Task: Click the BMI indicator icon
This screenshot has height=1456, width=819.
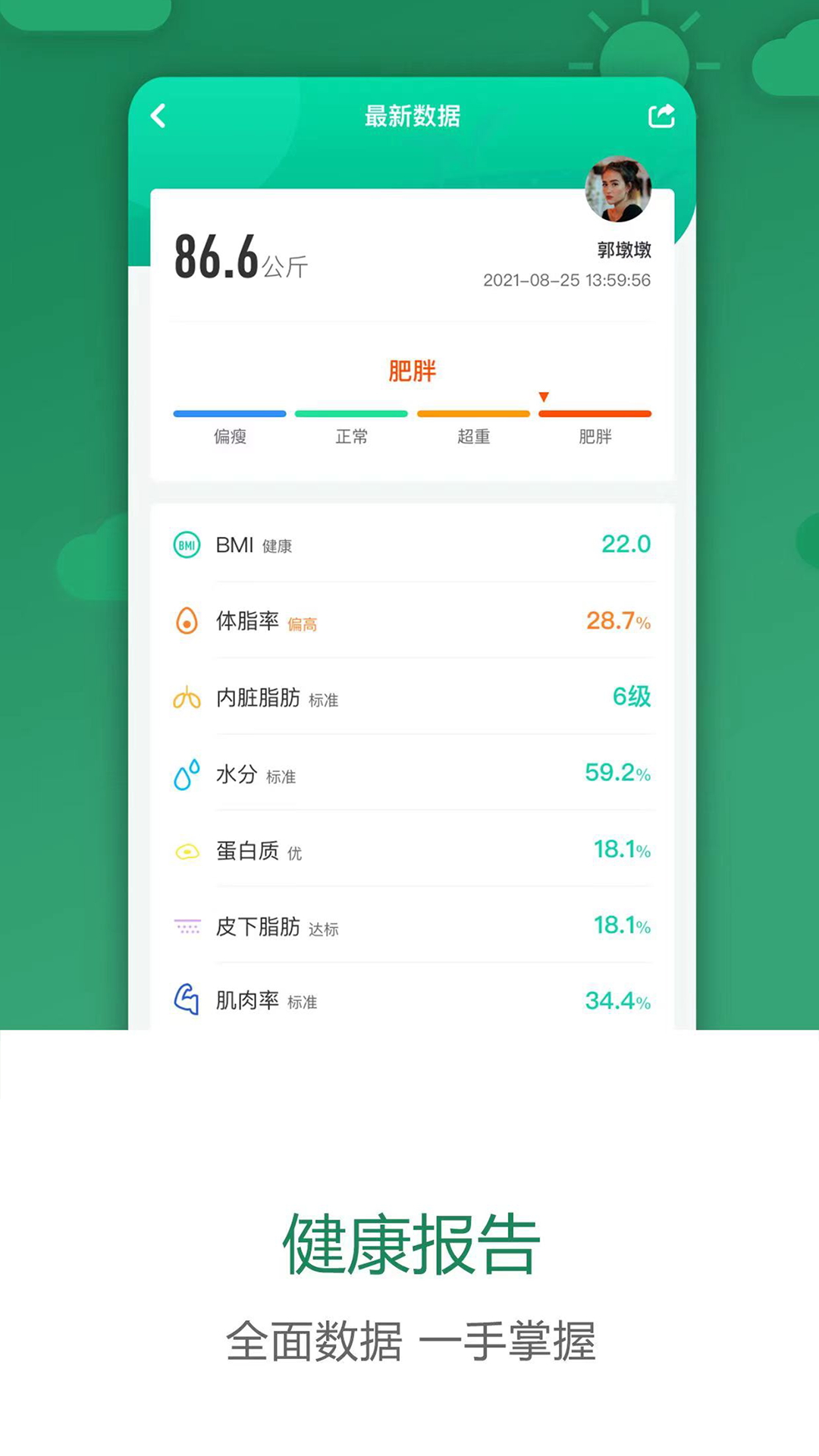Action: [x=184, y=544]
